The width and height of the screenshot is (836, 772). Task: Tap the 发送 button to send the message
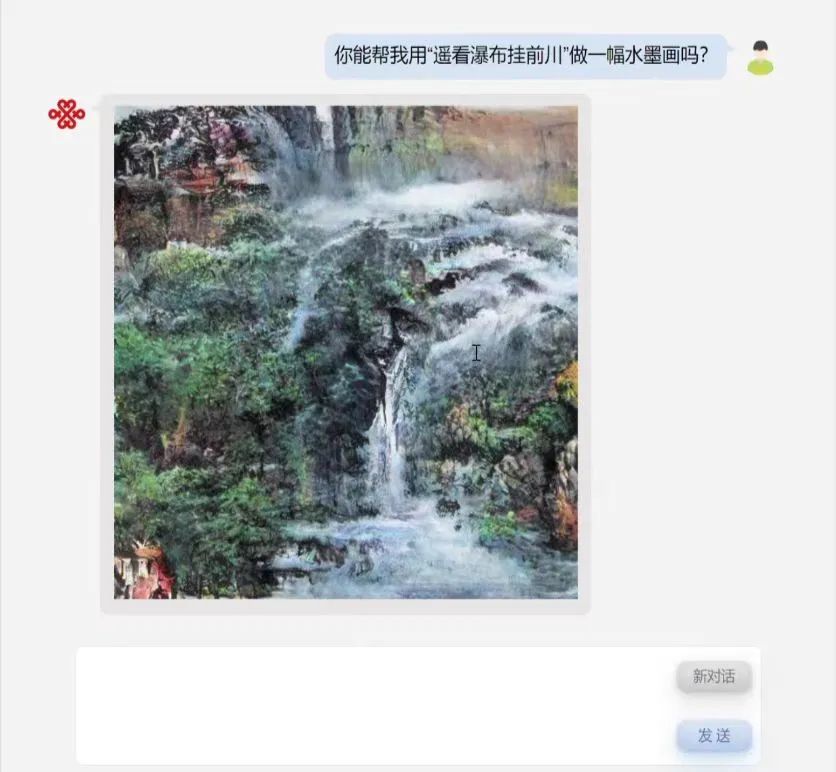tap(714, 736)
